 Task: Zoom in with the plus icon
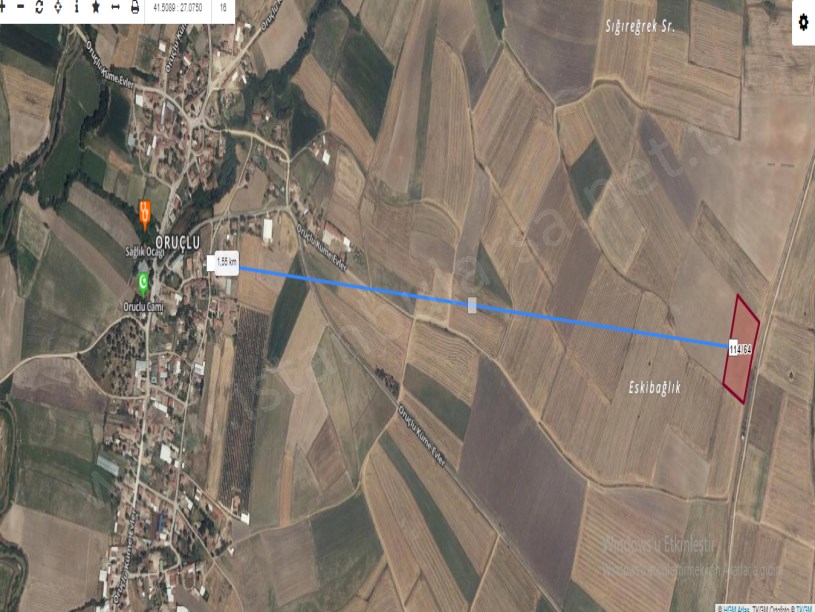[x=4, y=7]
